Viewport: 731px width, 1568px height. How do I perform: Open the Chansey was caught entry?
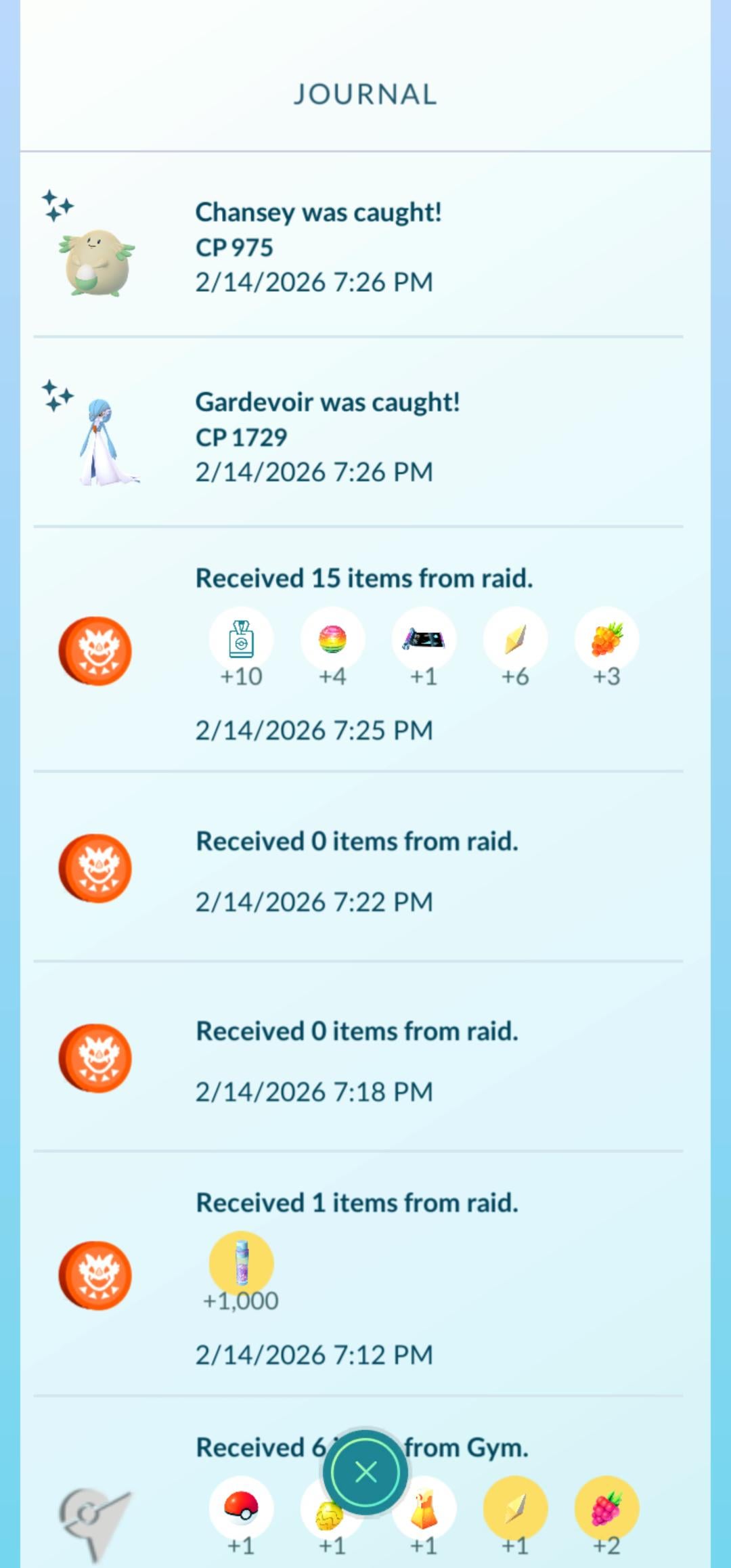[x=318, y=247]
